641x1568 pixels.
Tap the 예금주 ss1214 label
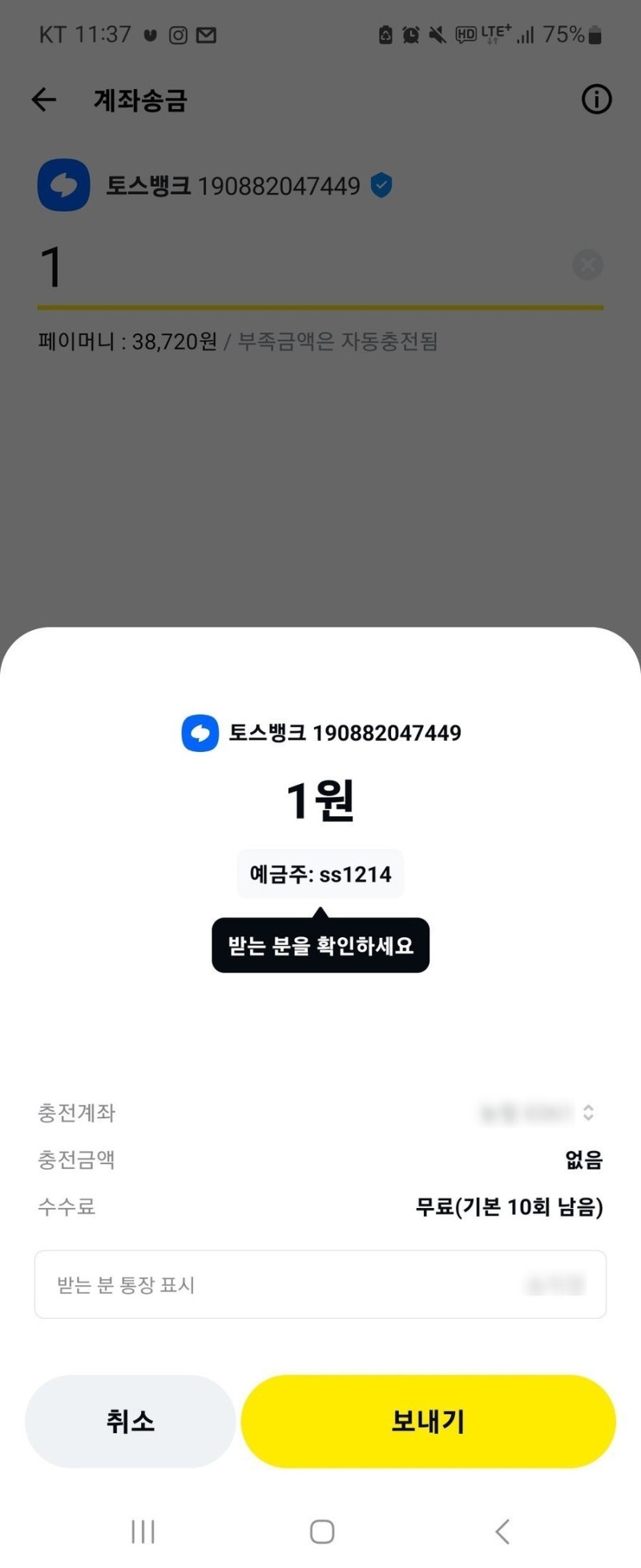point(320,874)
